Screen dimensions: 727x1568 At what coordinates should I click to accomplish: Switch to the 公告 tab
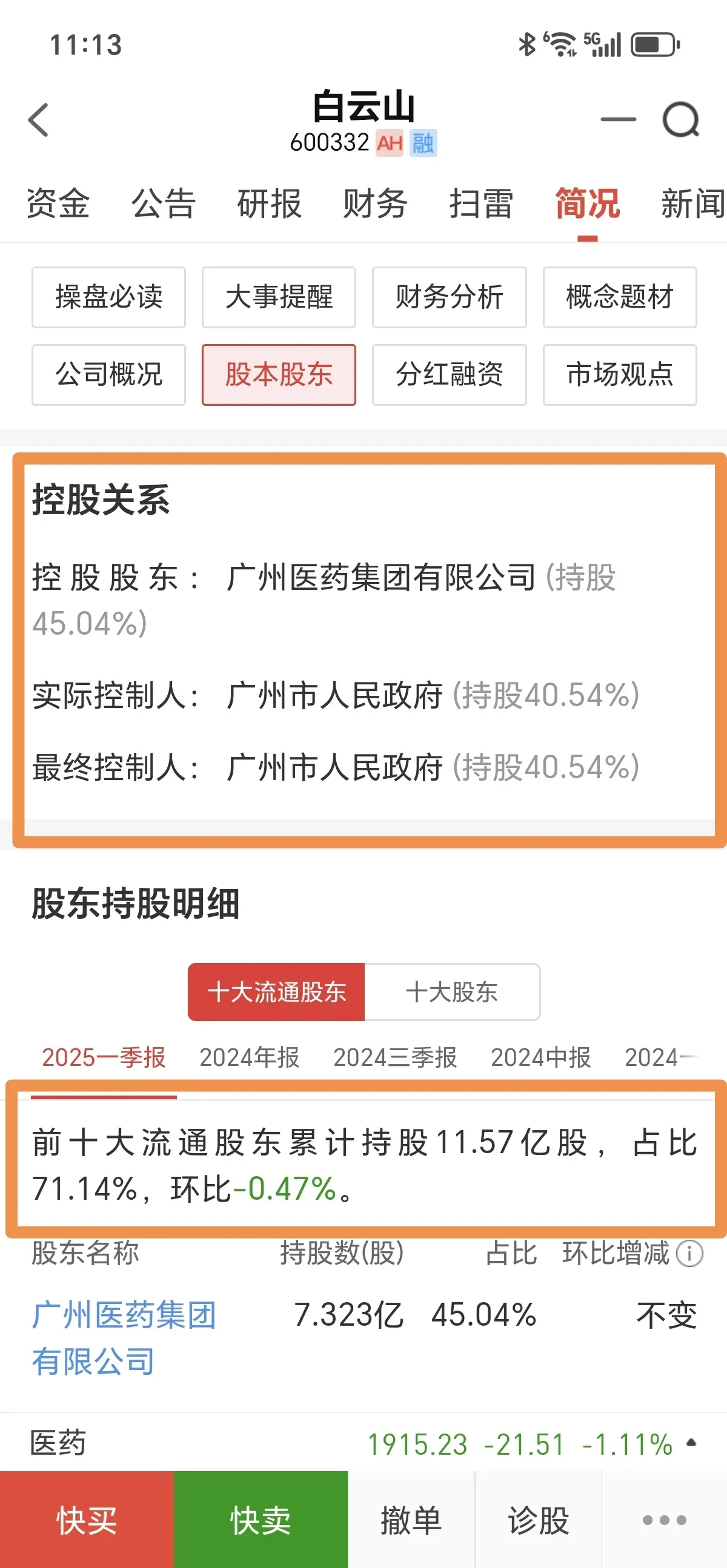coord(163,203)
